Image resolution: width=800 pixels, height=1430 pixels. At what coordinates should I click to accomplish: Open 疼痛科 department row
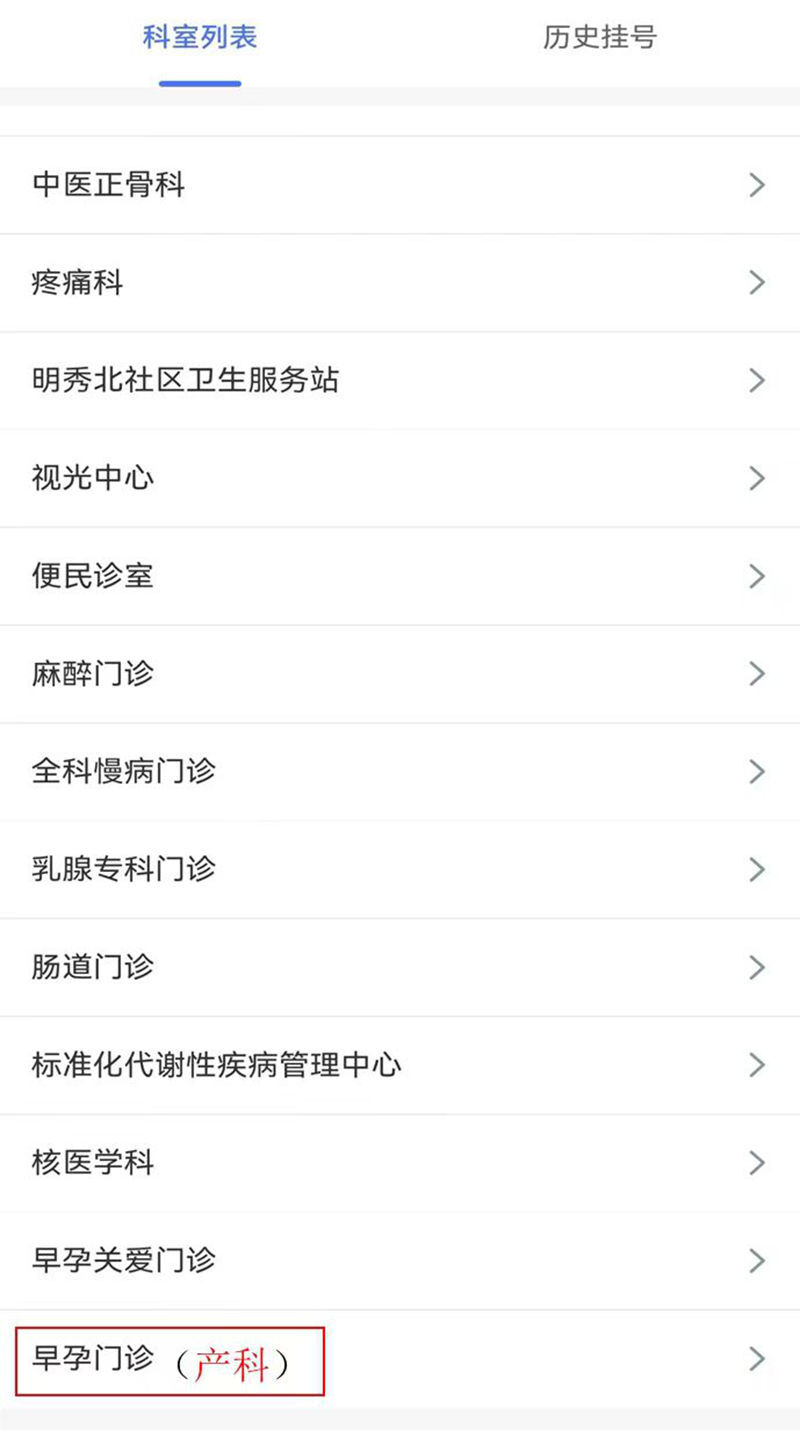(400, 283)
